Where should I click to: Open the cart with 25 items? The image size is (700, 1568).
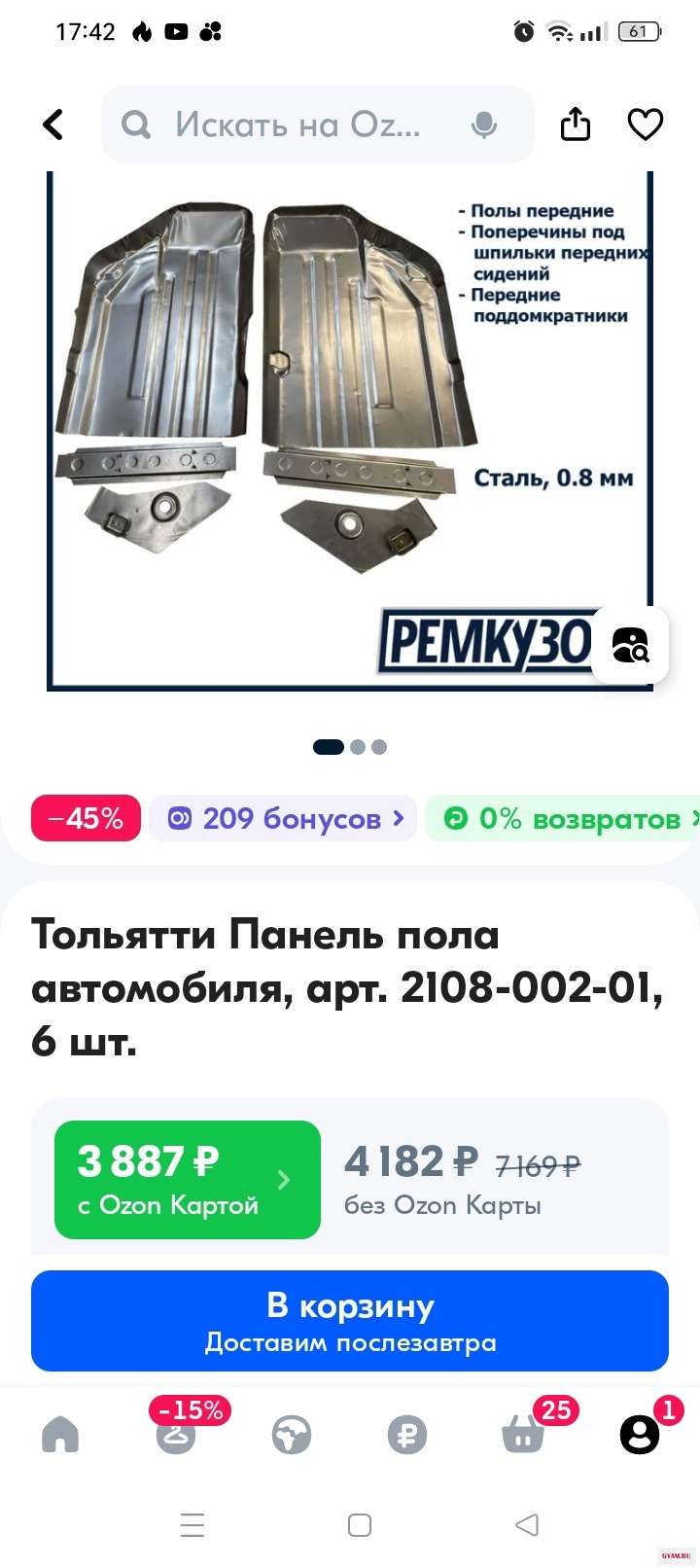[523, 1435]
